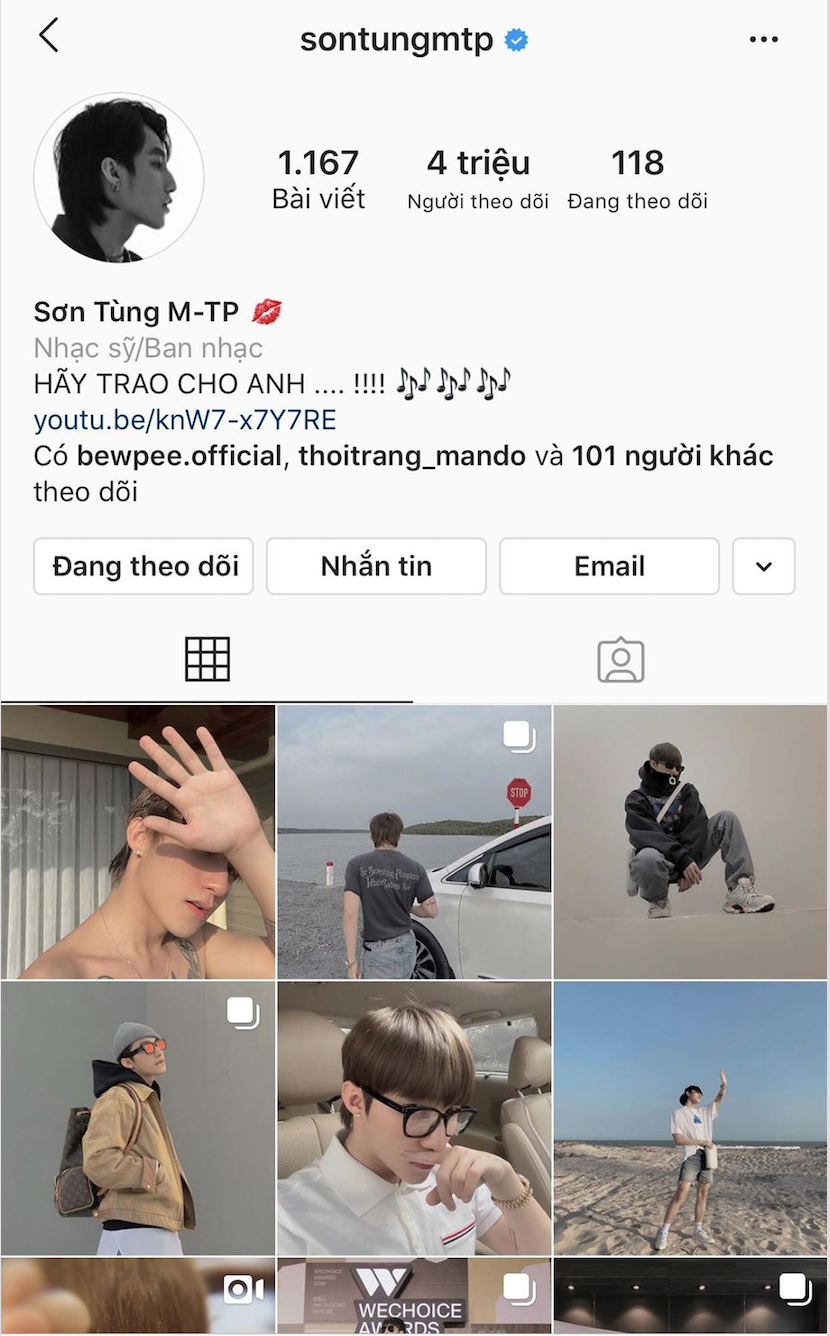The height and width of the screenshot is (1336, 830).
Task: View the 118 Đang theo dõi list
Action: [637, 178]
